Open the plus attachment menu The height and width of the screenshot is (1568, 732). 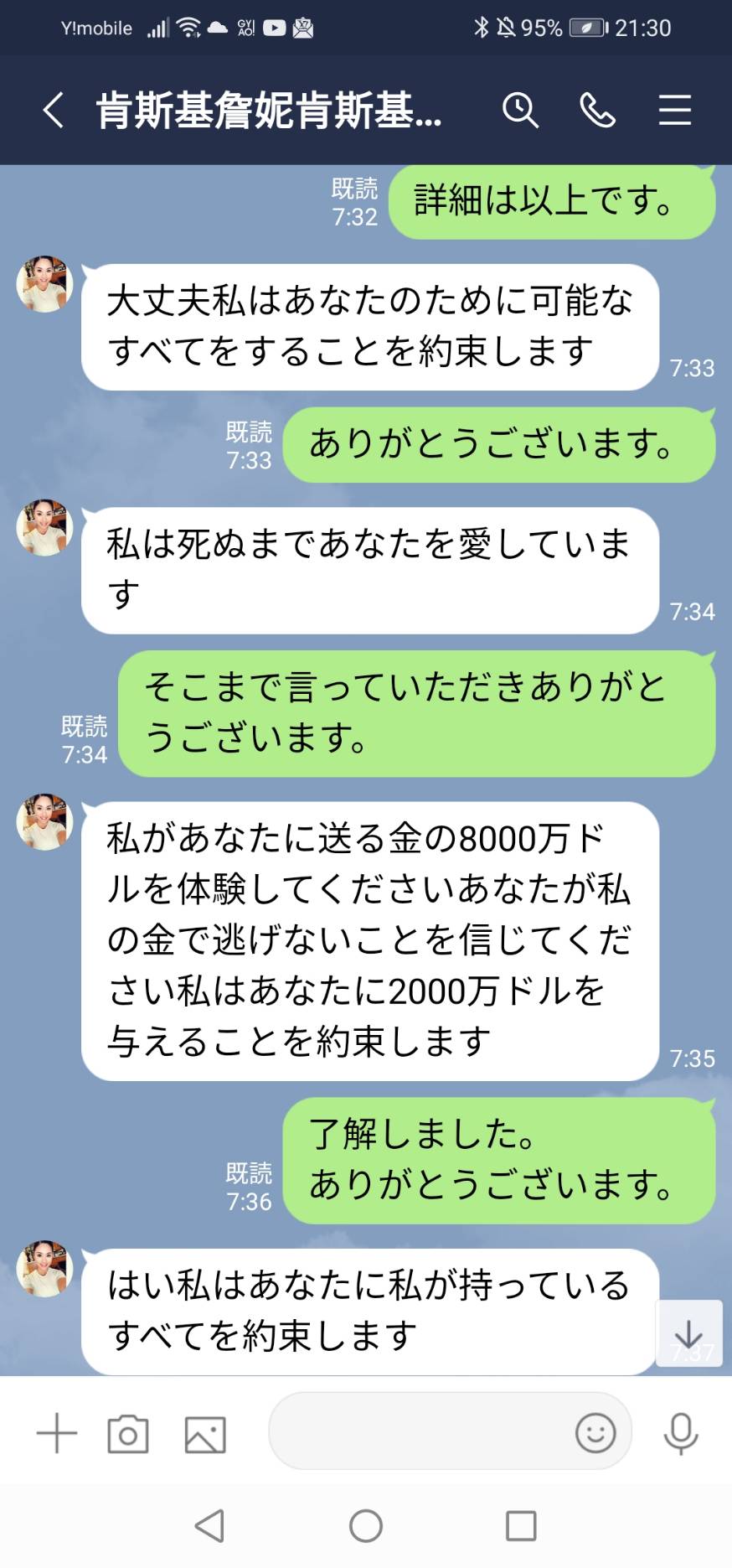tap(57, 1433)
